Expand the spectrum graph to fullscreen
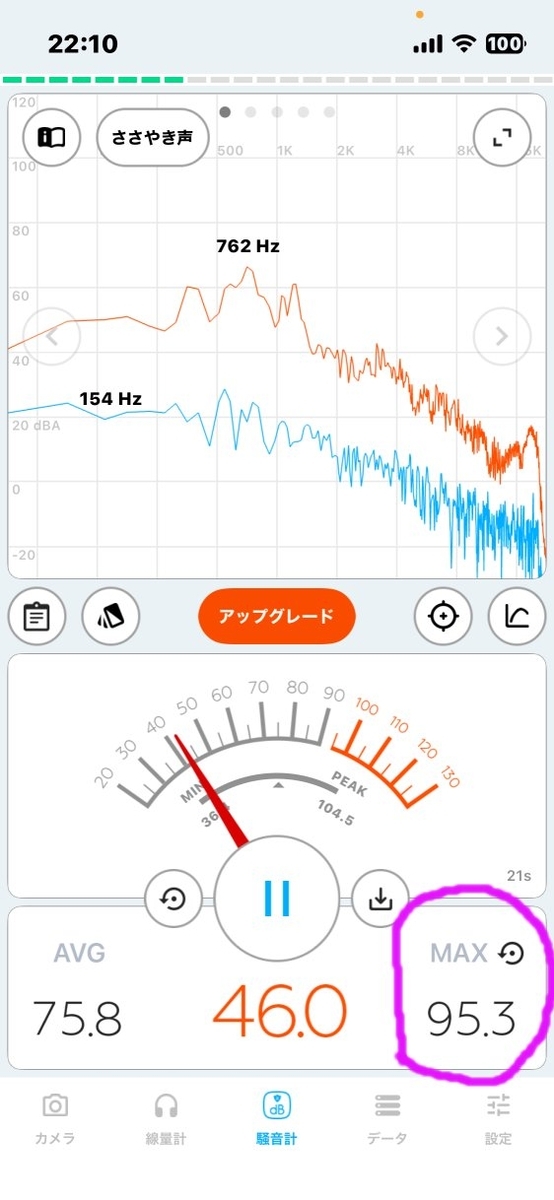The height and width of the screenshot is (1200, 554). pyautogui.click(x=502, y=137)
